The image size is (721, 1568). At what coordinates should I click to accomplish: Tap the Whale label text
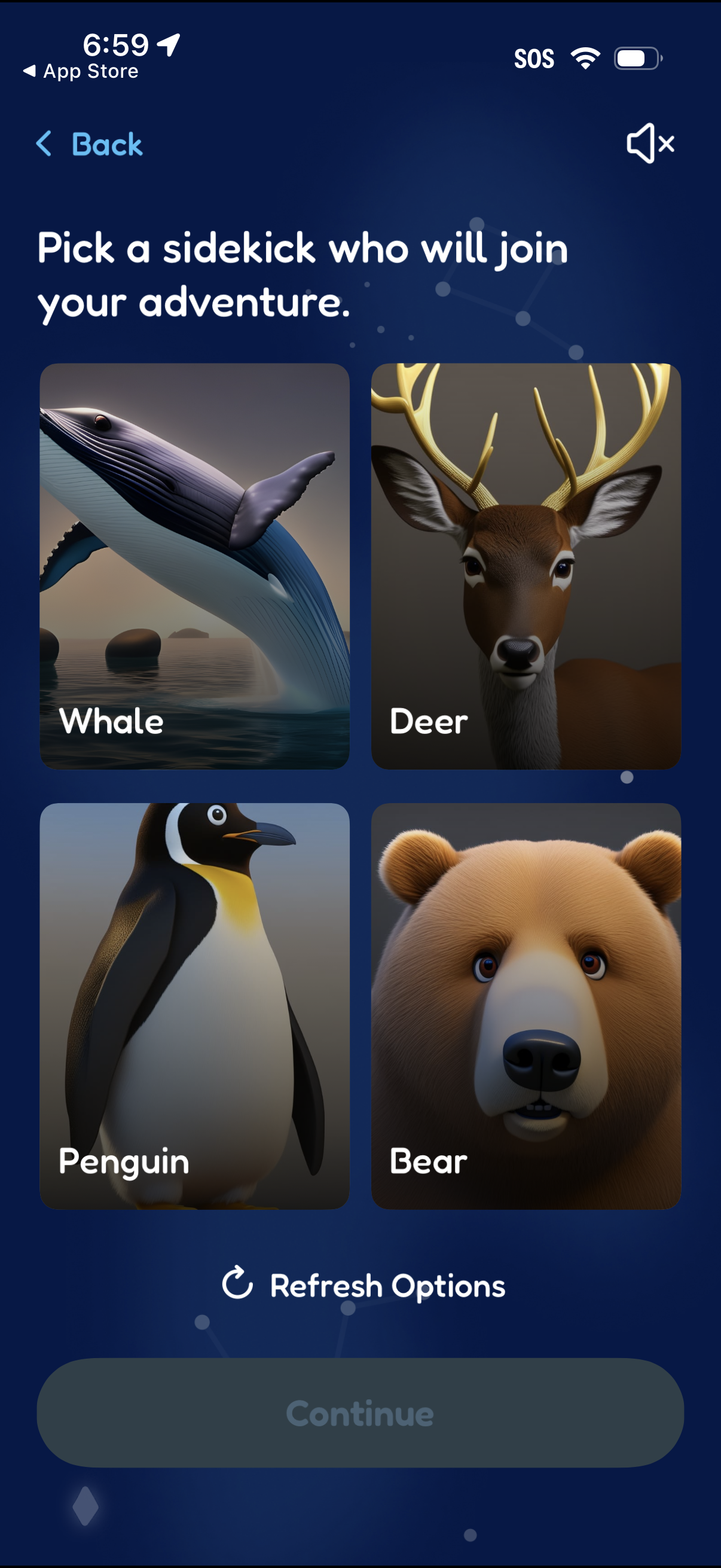tap(111, 721)
